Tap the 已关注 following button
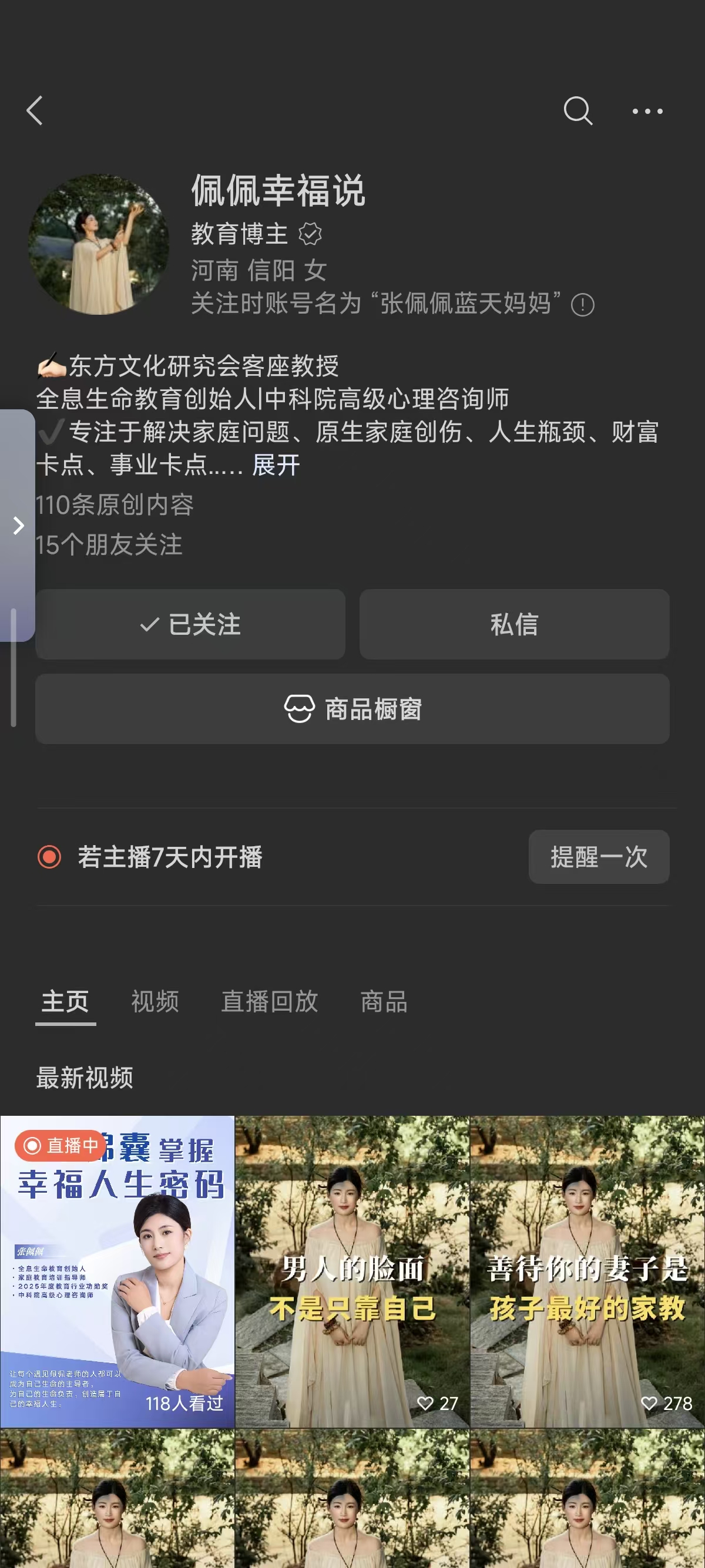The image size is (705, 1568). click(x=190, y=624)
